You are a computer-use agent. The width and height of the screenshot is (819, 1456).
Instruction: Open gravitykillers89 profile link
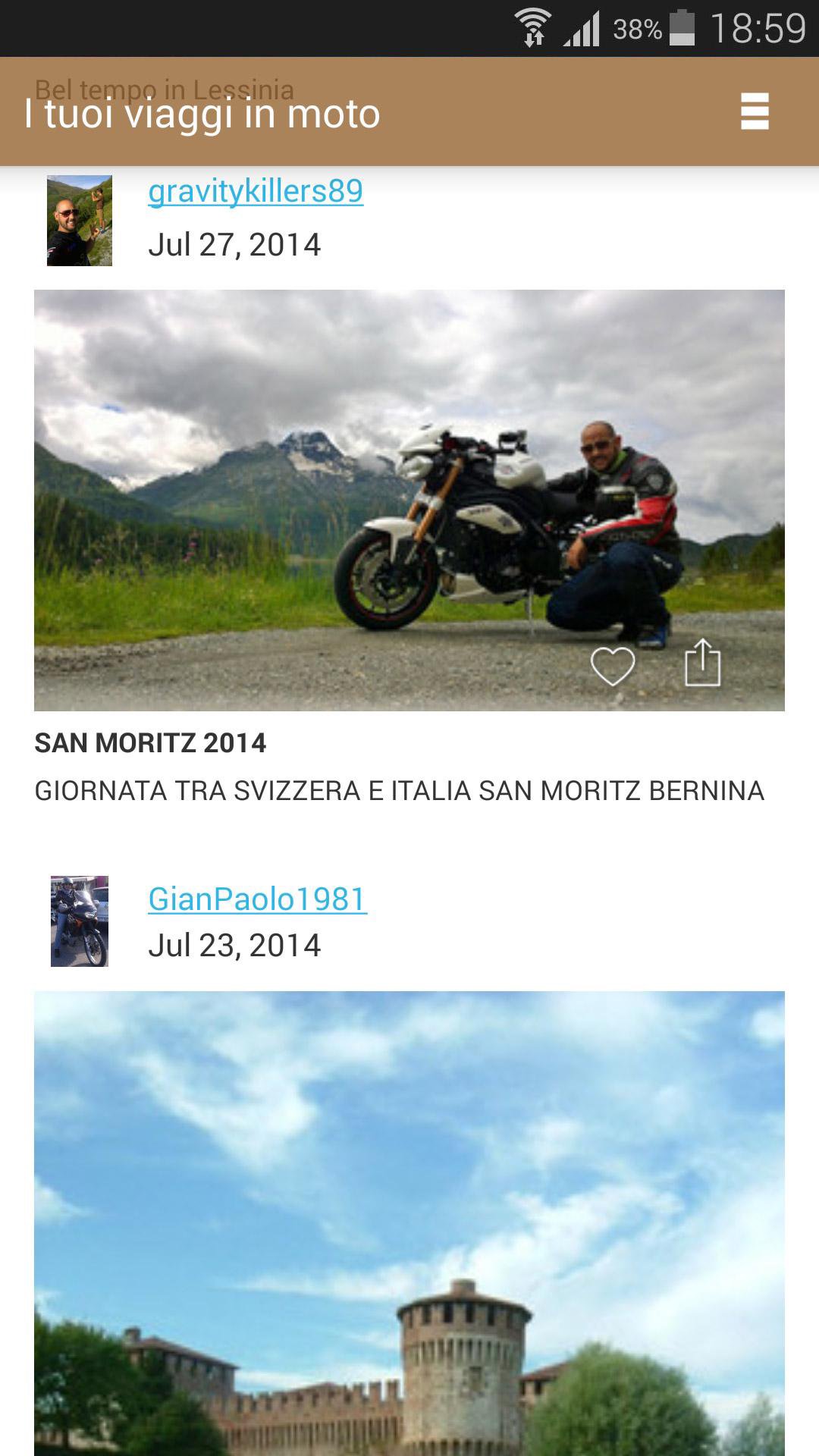(x=256, y=191)
